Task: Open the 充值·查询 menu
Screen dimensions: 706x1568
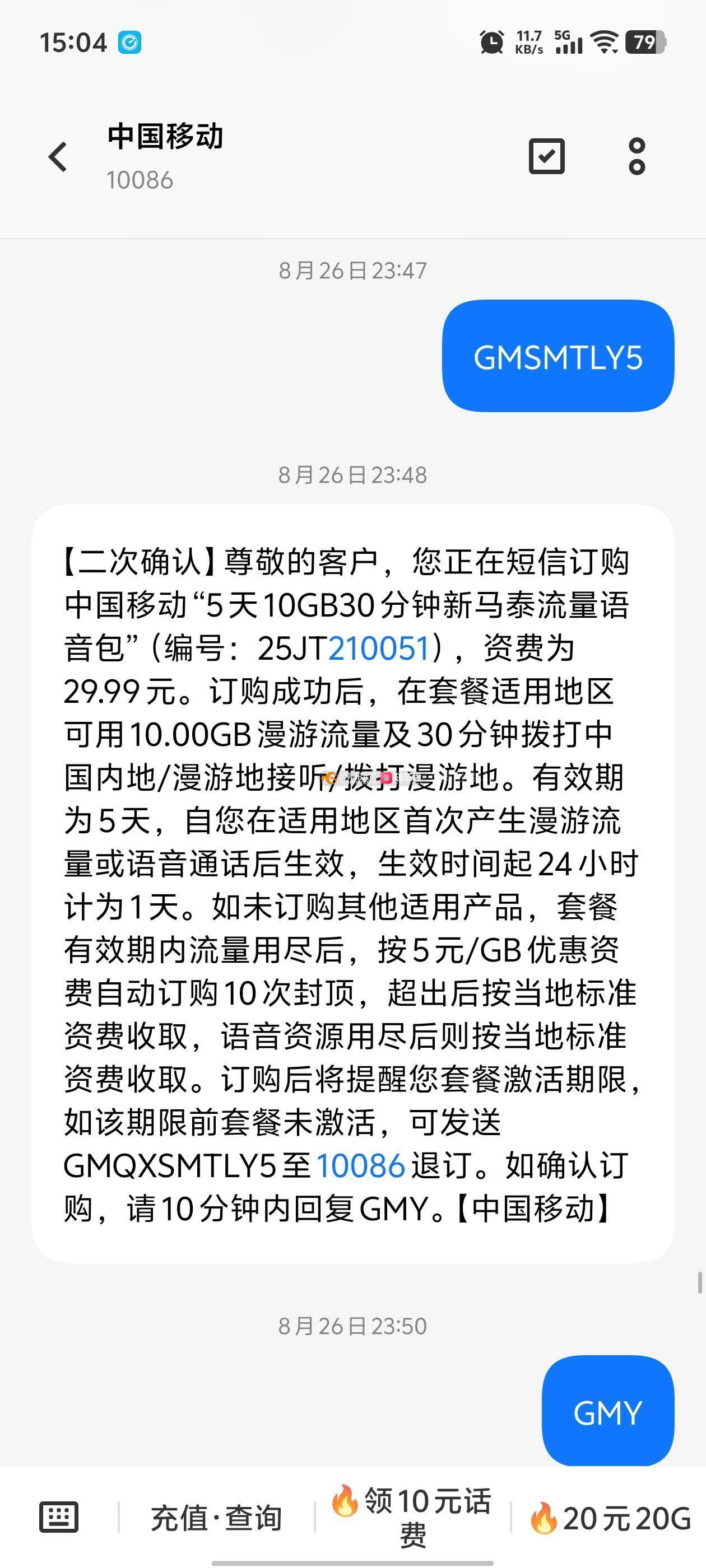Action: [216, 1518]
